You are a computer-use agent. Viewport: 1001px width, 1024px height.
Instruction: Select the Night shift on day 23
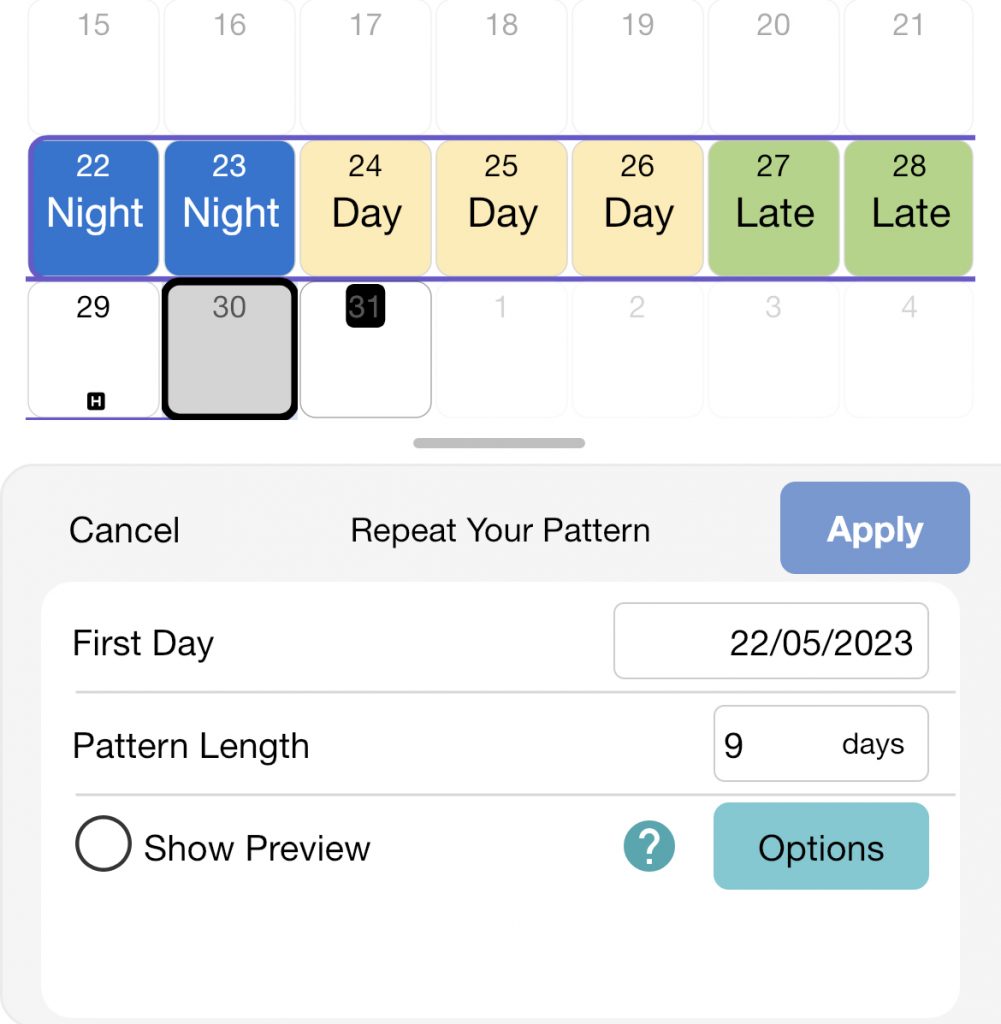[x=230, y=205]
